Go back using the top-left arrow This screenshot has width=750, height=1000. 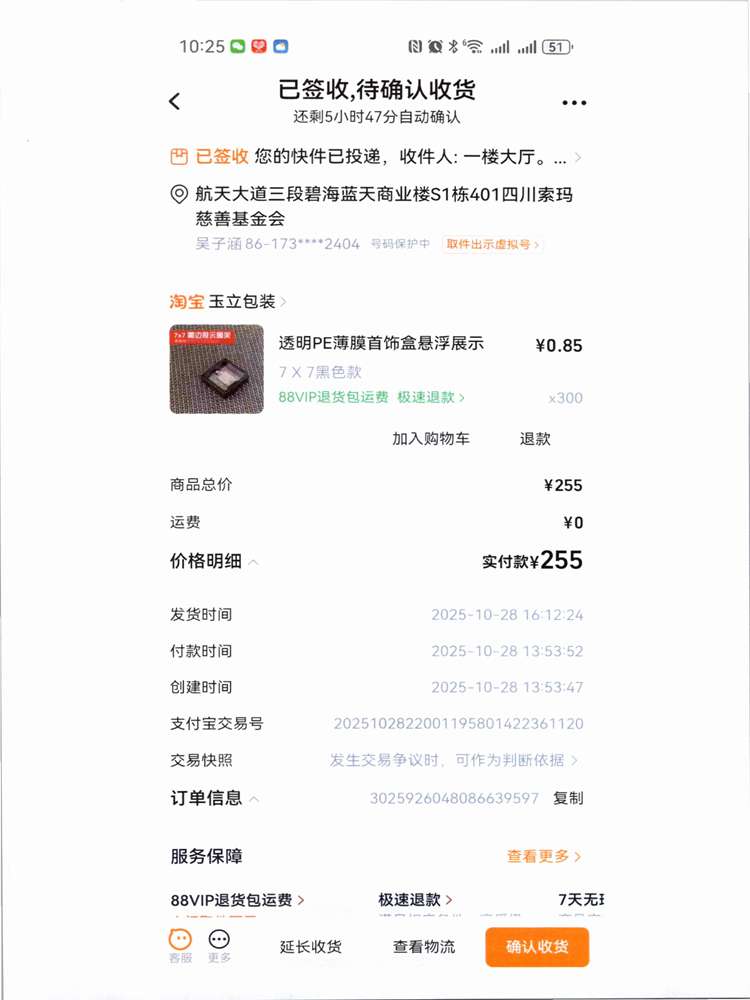(175, 101)
